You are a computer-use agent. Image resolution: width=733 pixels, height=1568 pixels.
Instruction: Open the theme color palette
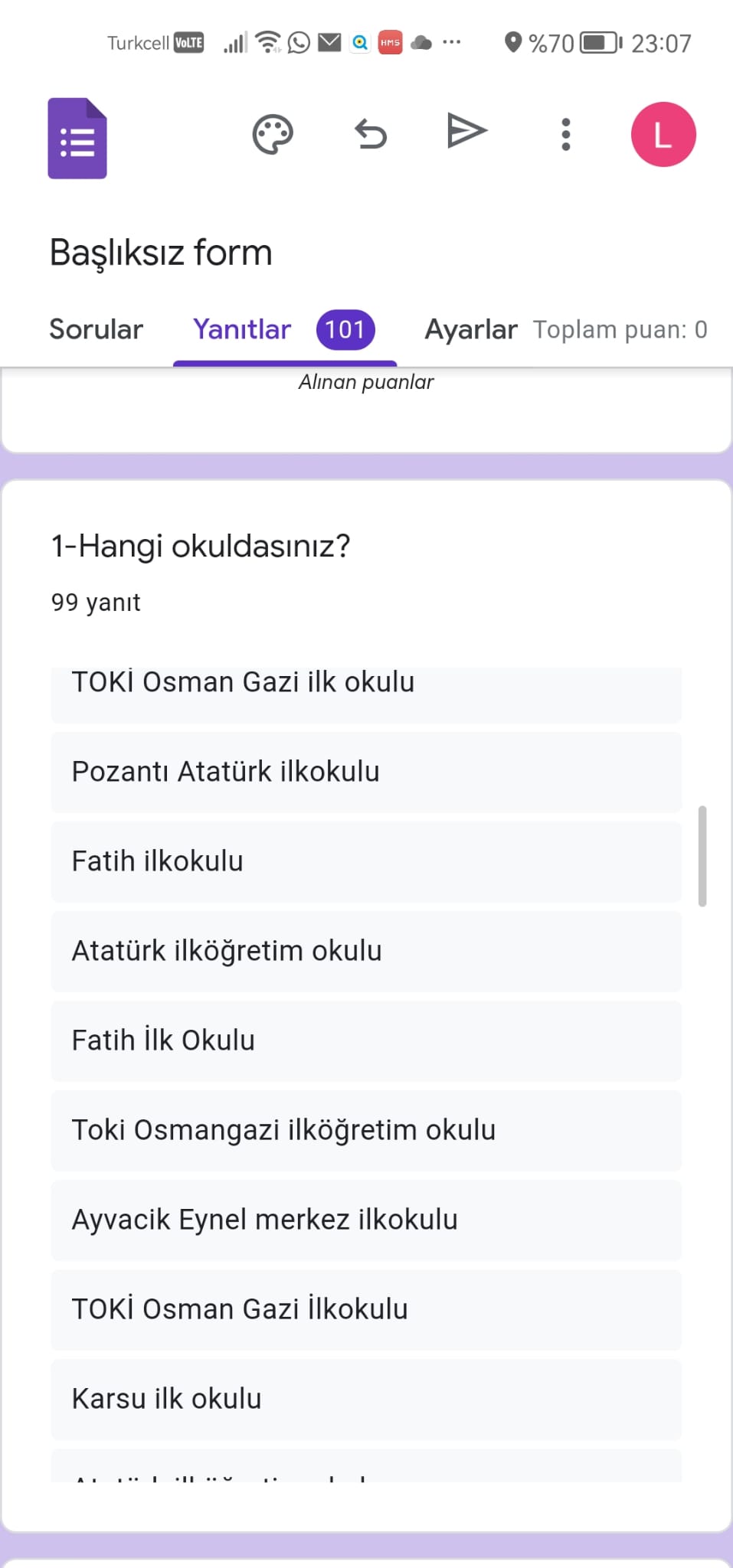[275, 132]
